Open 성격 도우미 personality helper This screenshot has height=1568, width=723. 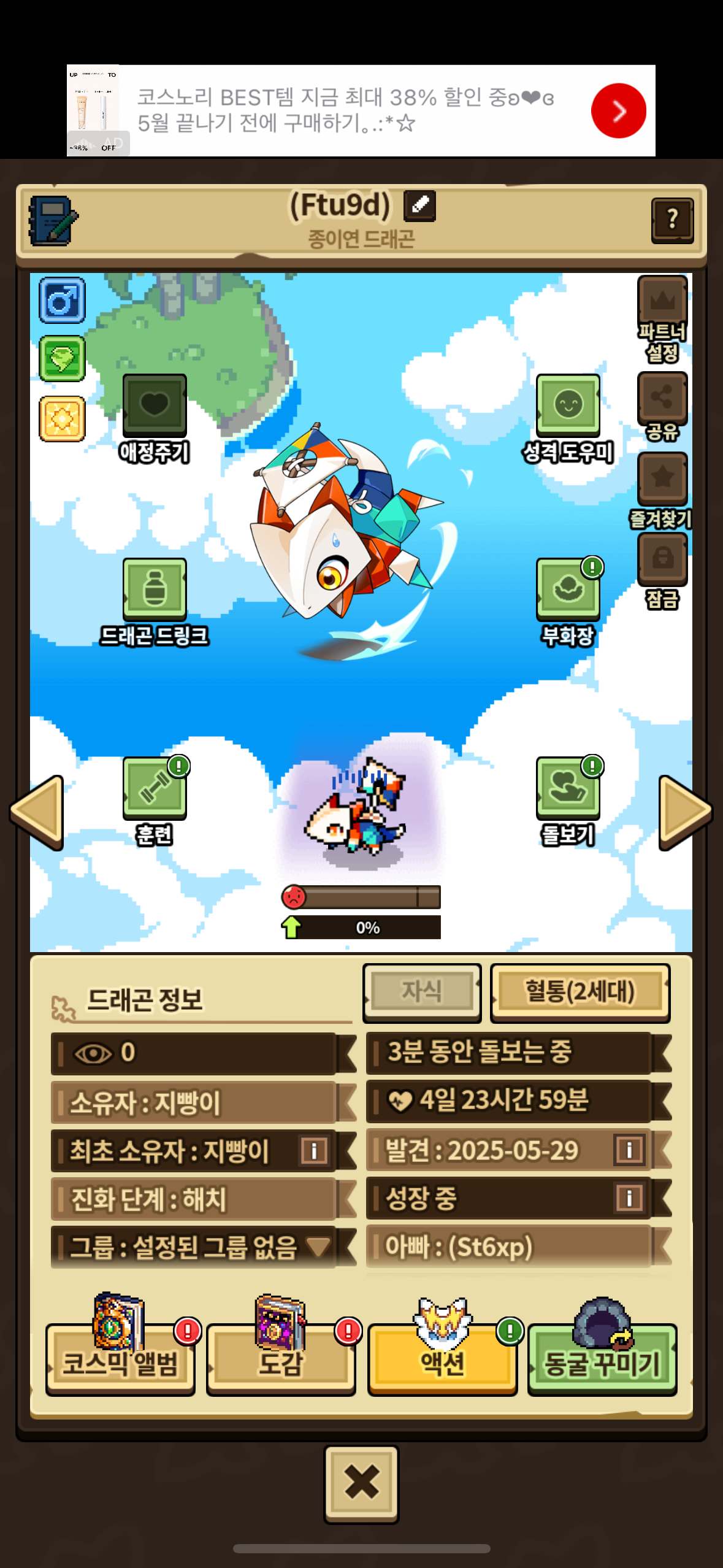point(568,405)
